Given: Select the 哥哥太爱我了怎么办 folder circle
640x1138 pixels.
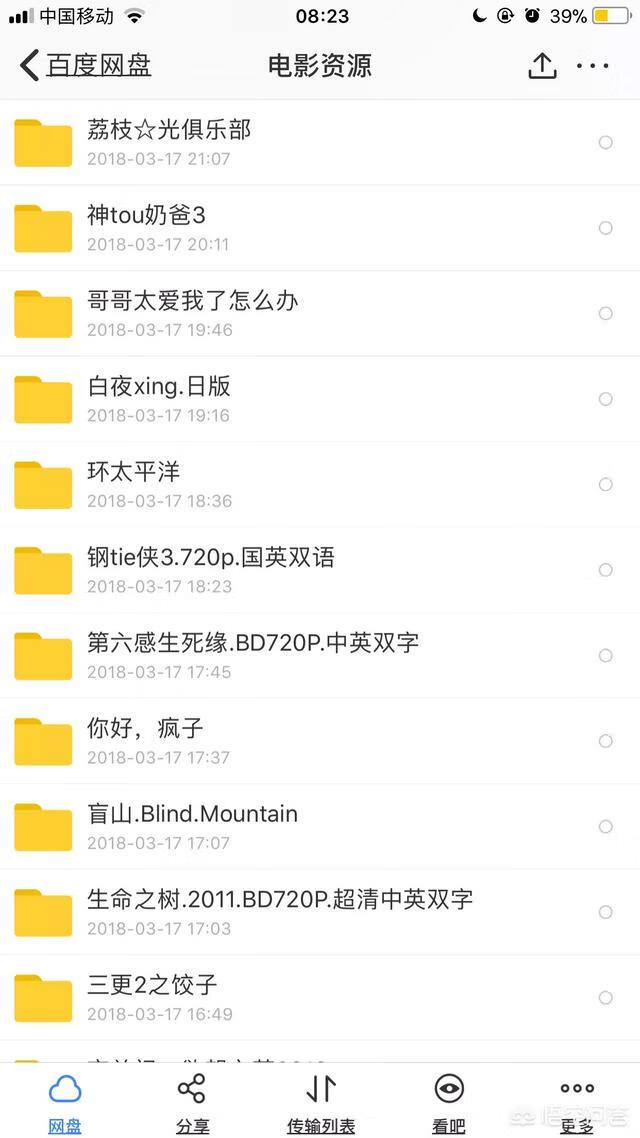Looking at the screenshot, I should click(x=605, y=313).
